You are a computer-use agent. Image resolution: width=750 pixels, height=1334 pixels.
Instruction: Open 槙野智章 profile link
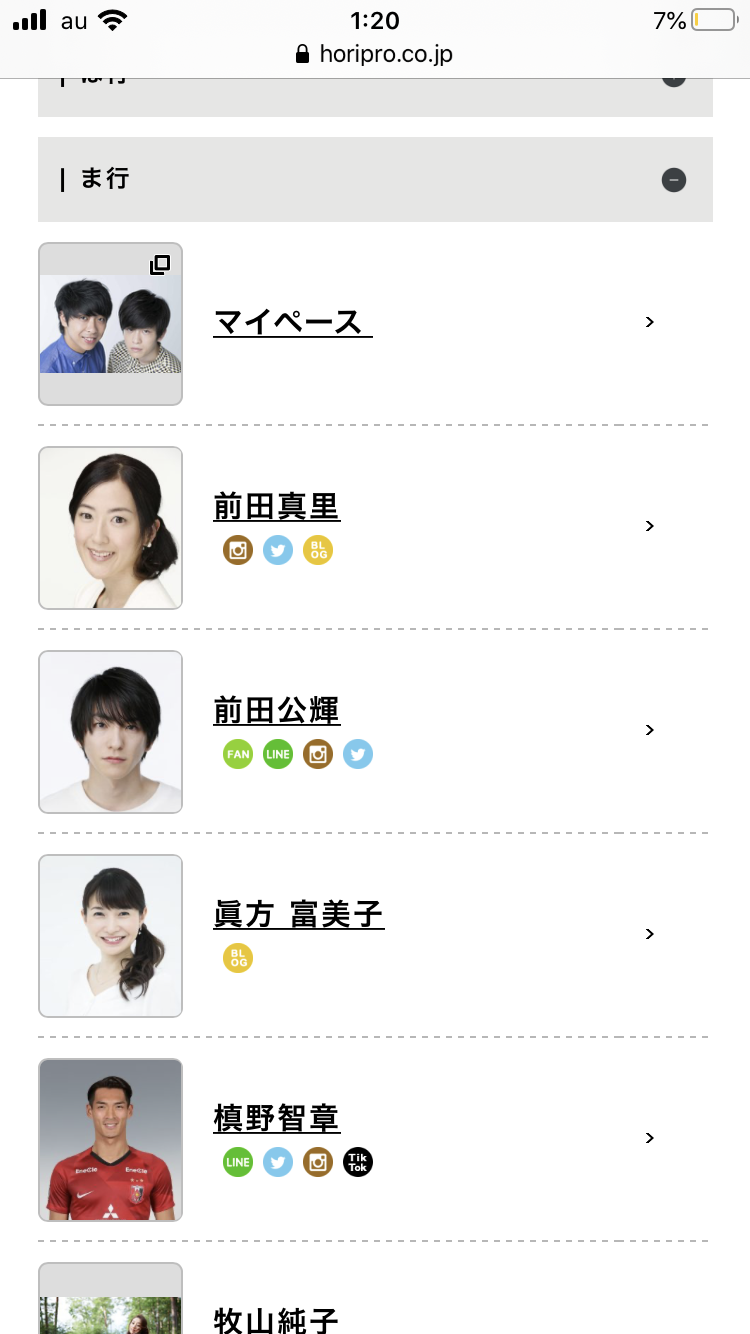tap(277, 1118)
